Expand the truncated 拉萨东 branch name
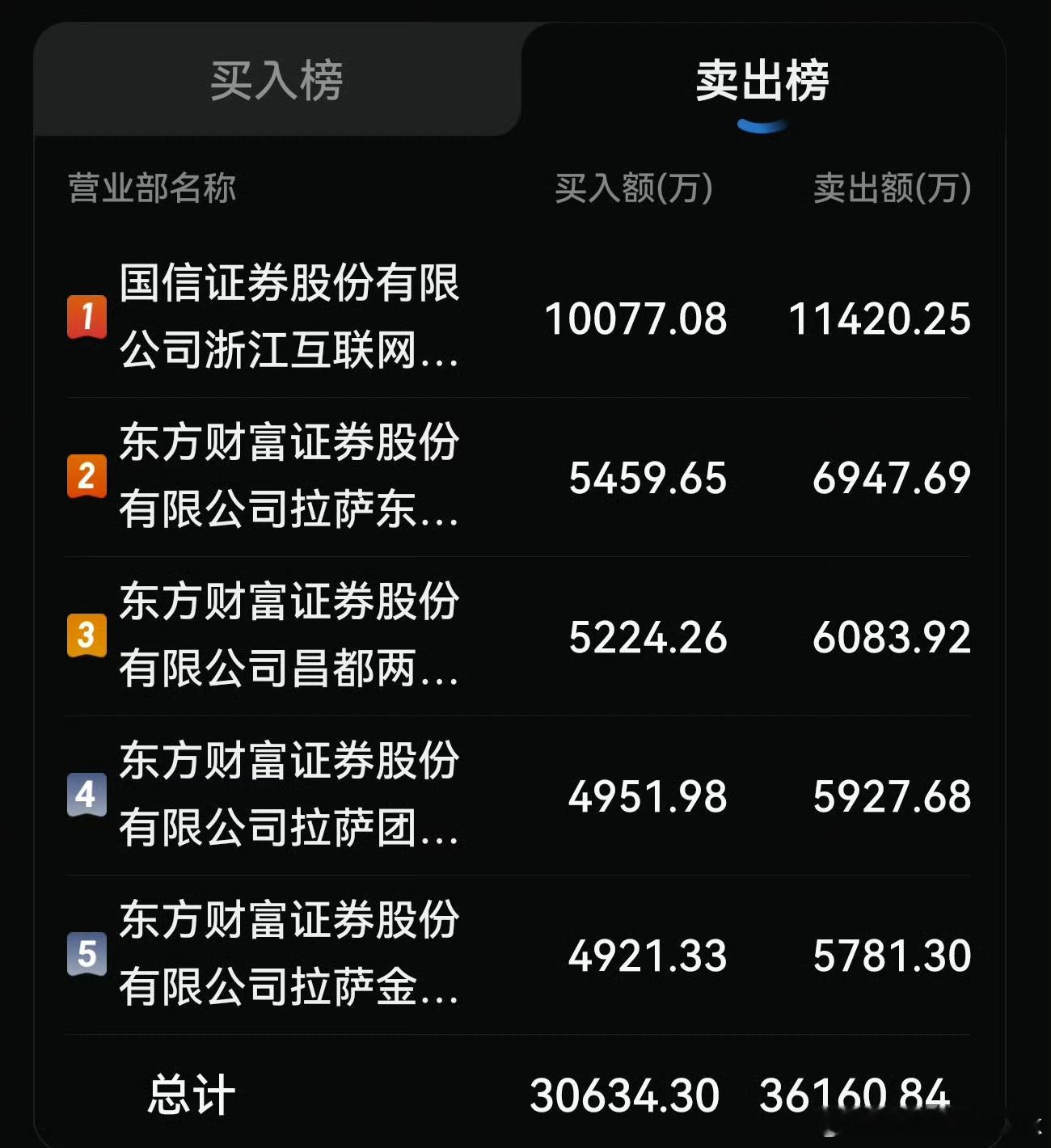Viewport: 1051px width, 1148px height. [291, 478]
